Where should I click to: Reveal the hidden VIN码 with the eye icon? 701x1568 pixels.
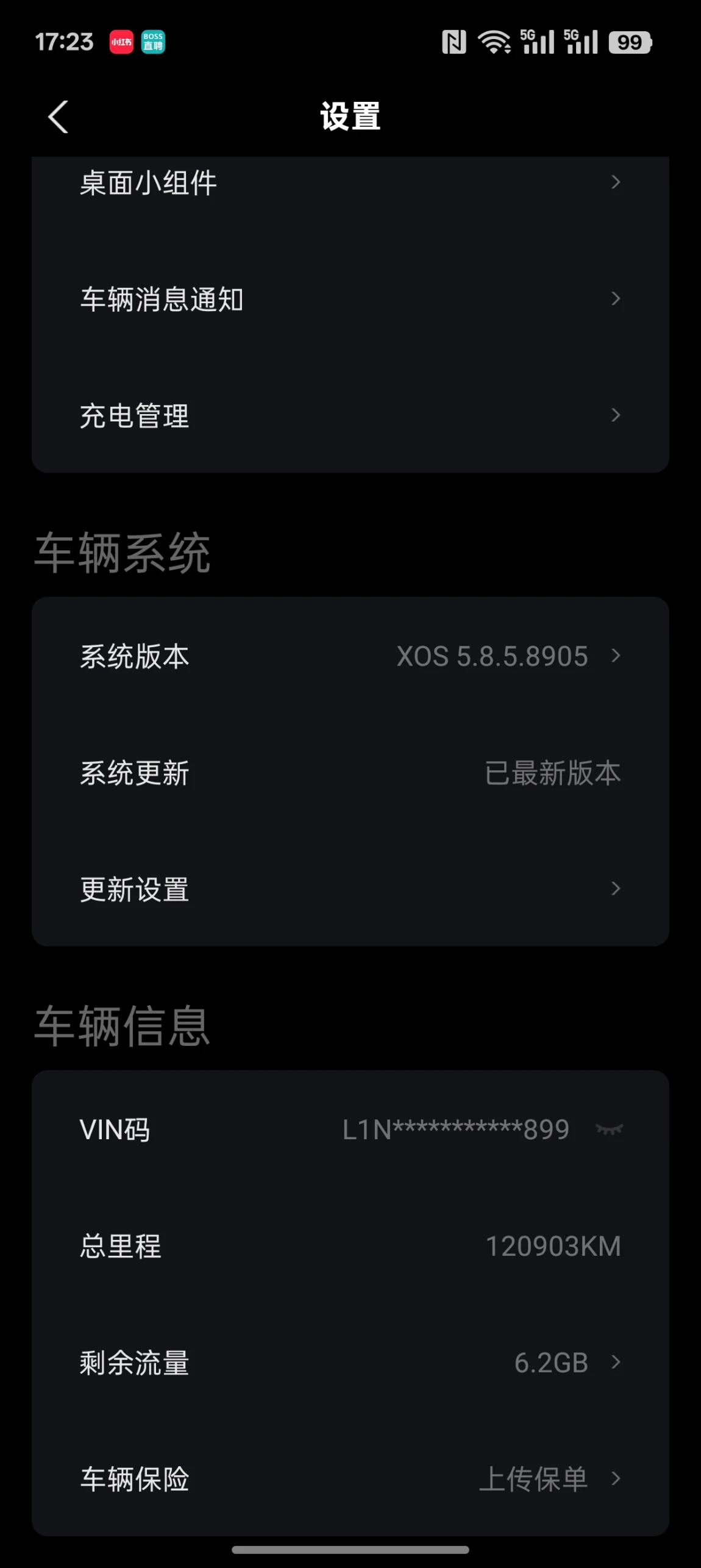[609, 1129]
